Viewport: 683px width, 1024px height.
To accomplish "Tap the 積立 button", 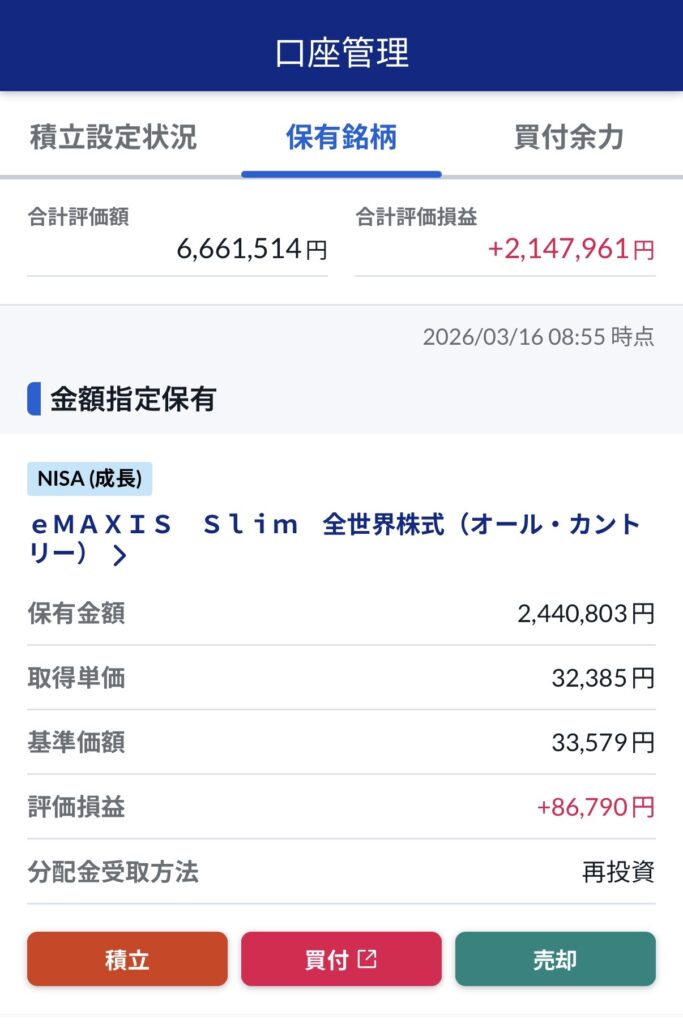I will click(127, 960).
